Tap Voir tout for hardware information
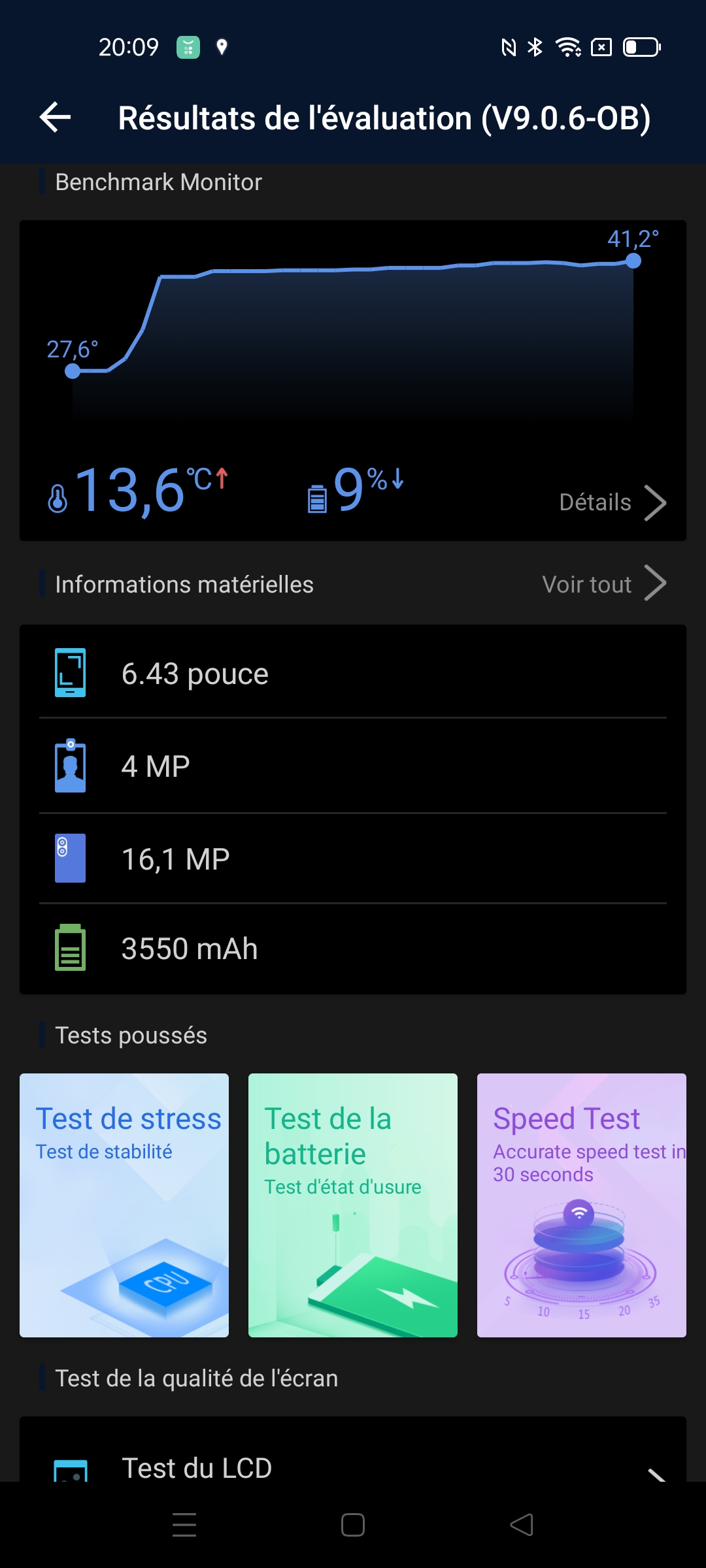This screenshot has width=706, height=1568. pyautogui.click(x=603, y=584)
